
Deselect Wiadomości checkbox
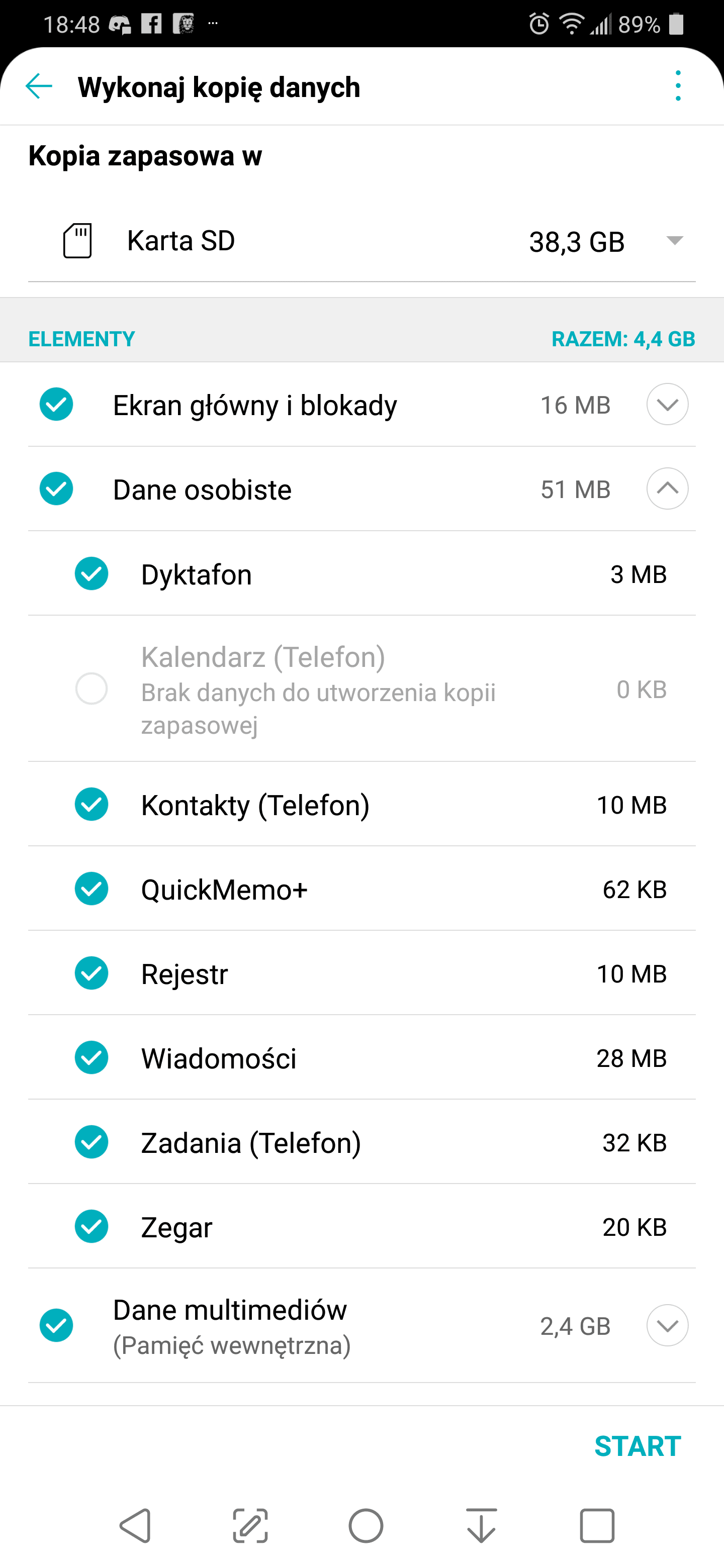click(92, 1057)
